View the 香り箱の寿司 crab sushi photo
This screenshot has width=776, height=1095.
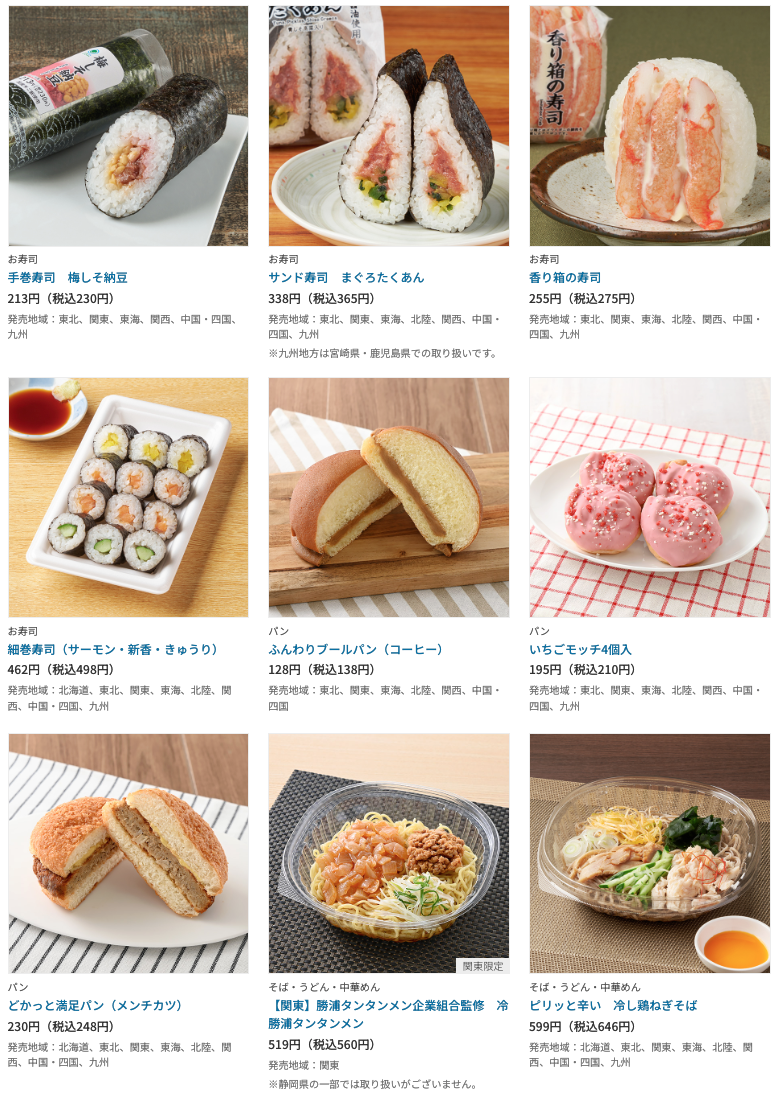pos(649,126)
